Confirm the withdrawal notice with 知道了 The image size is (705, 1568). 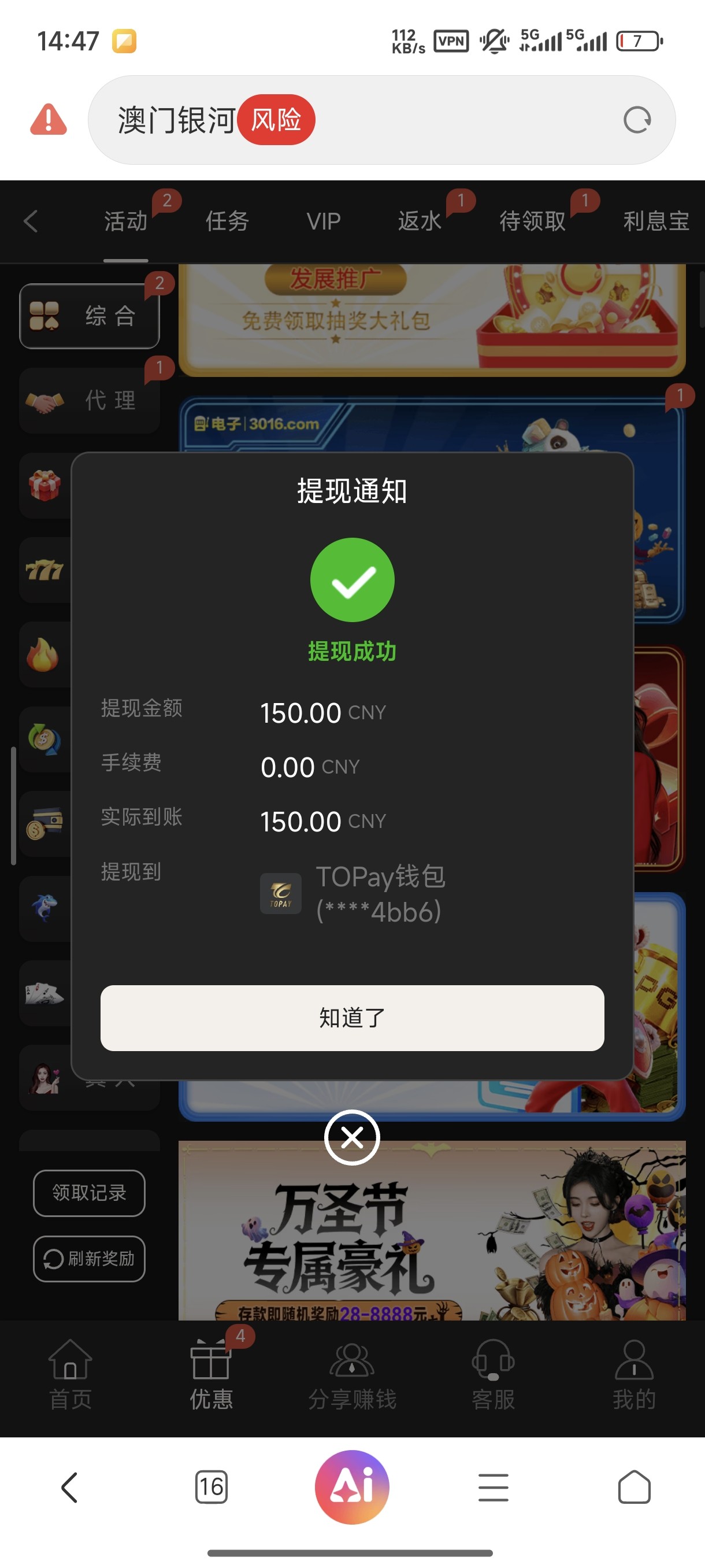point(351,1017)
